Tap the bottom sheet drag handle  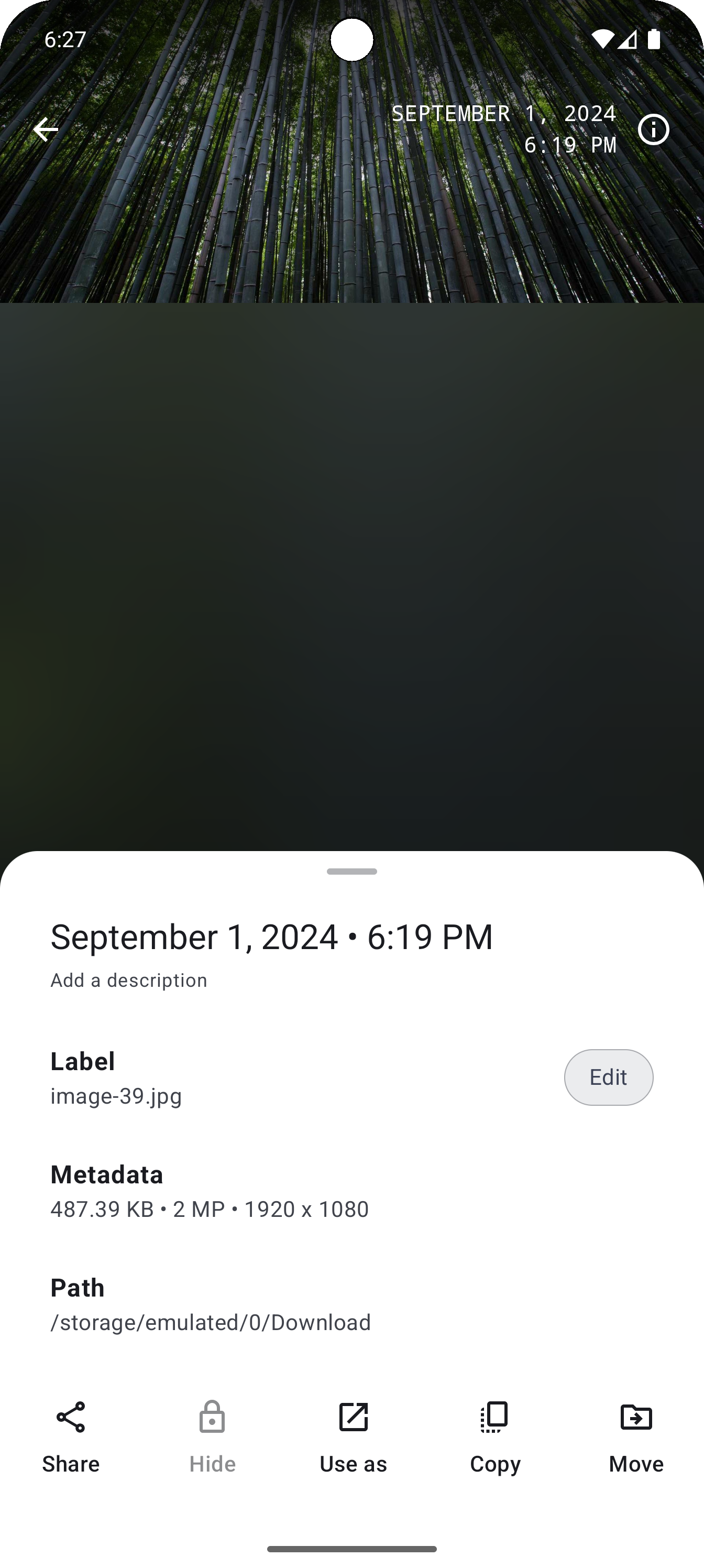[x=351, y=872]
